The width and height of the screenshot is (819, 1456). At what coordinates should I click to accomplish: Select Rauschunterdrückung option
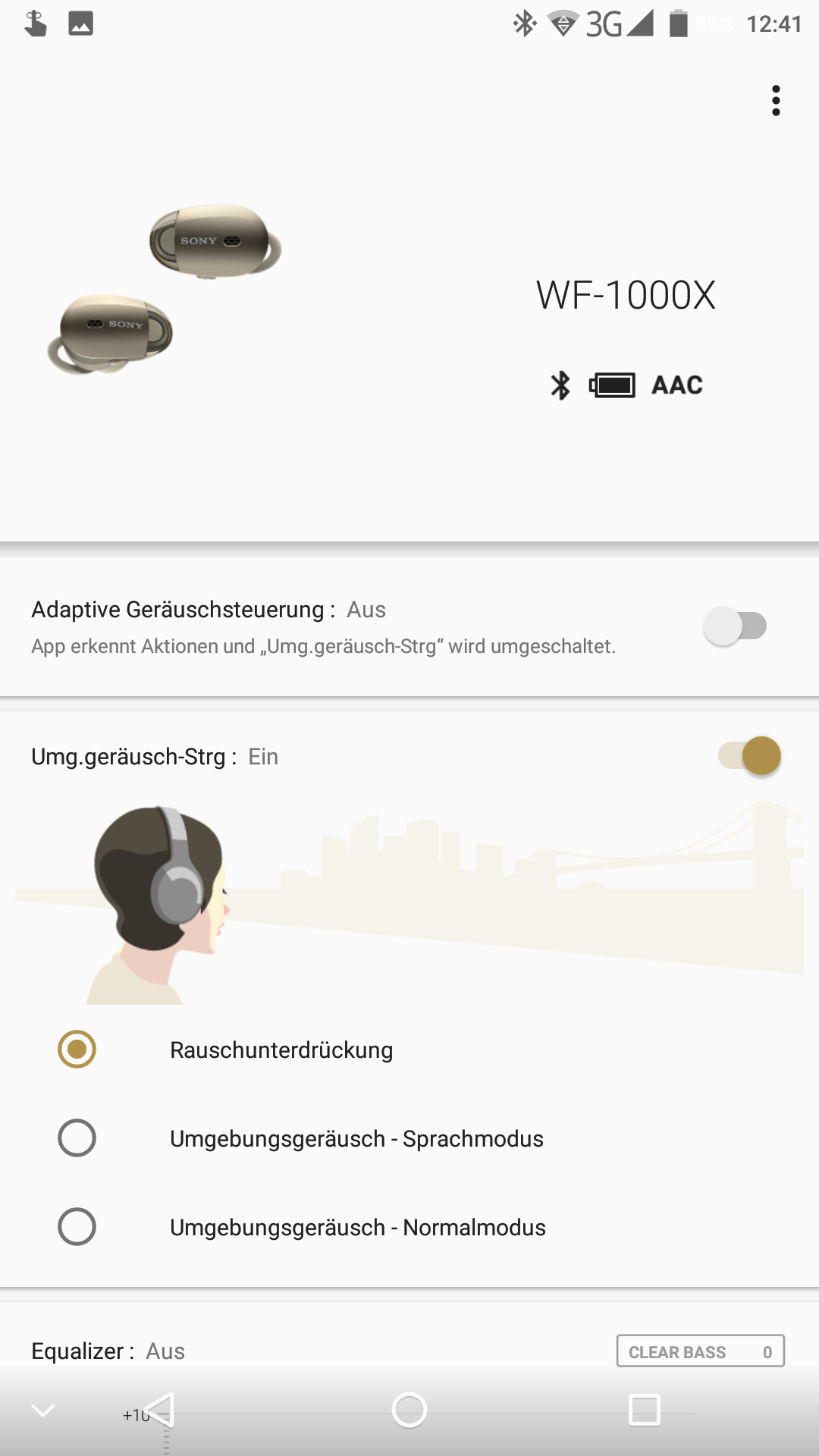point(77,1050)
